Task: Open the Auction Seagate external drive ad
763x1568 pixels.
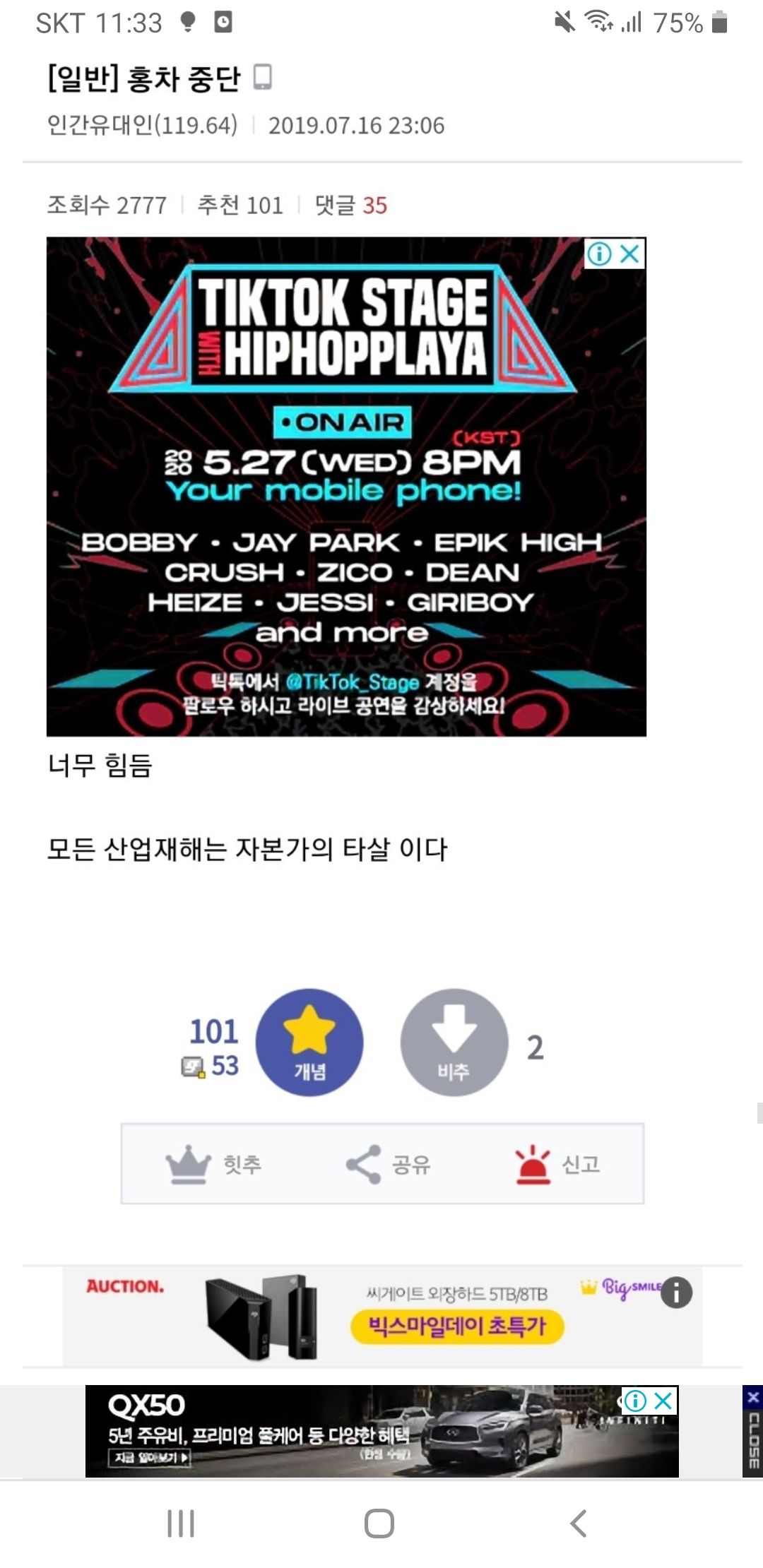Action: point(381,1317)
